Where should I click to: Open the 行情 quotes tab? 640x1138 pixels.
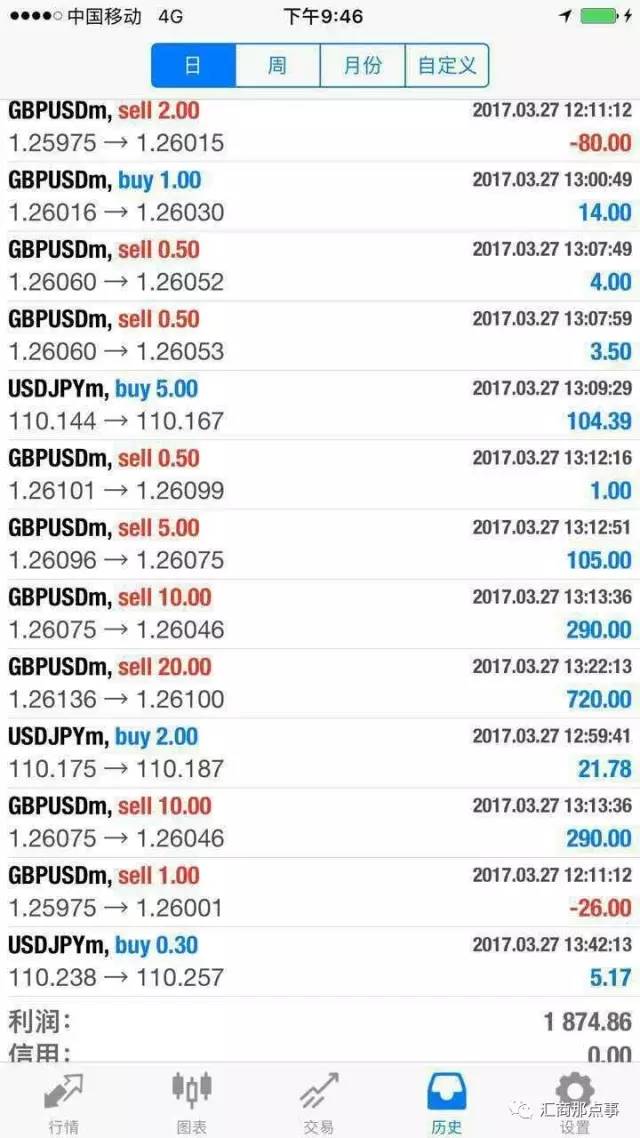pyautogui.click(x=64, y=1101)
